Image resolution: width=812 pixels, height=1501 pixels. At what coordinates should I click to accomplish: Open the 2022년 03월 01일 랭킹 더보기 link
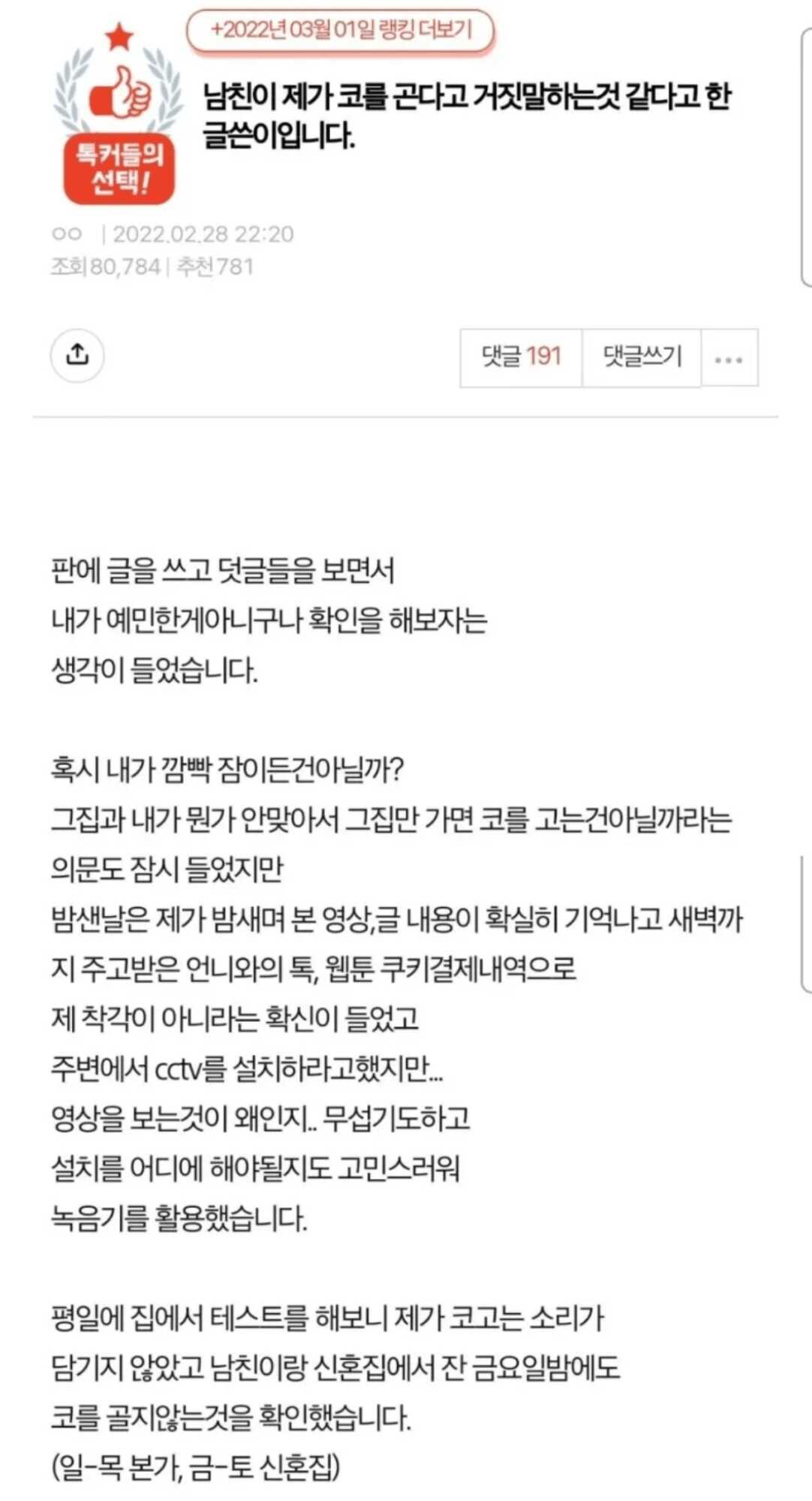point(341,31)
